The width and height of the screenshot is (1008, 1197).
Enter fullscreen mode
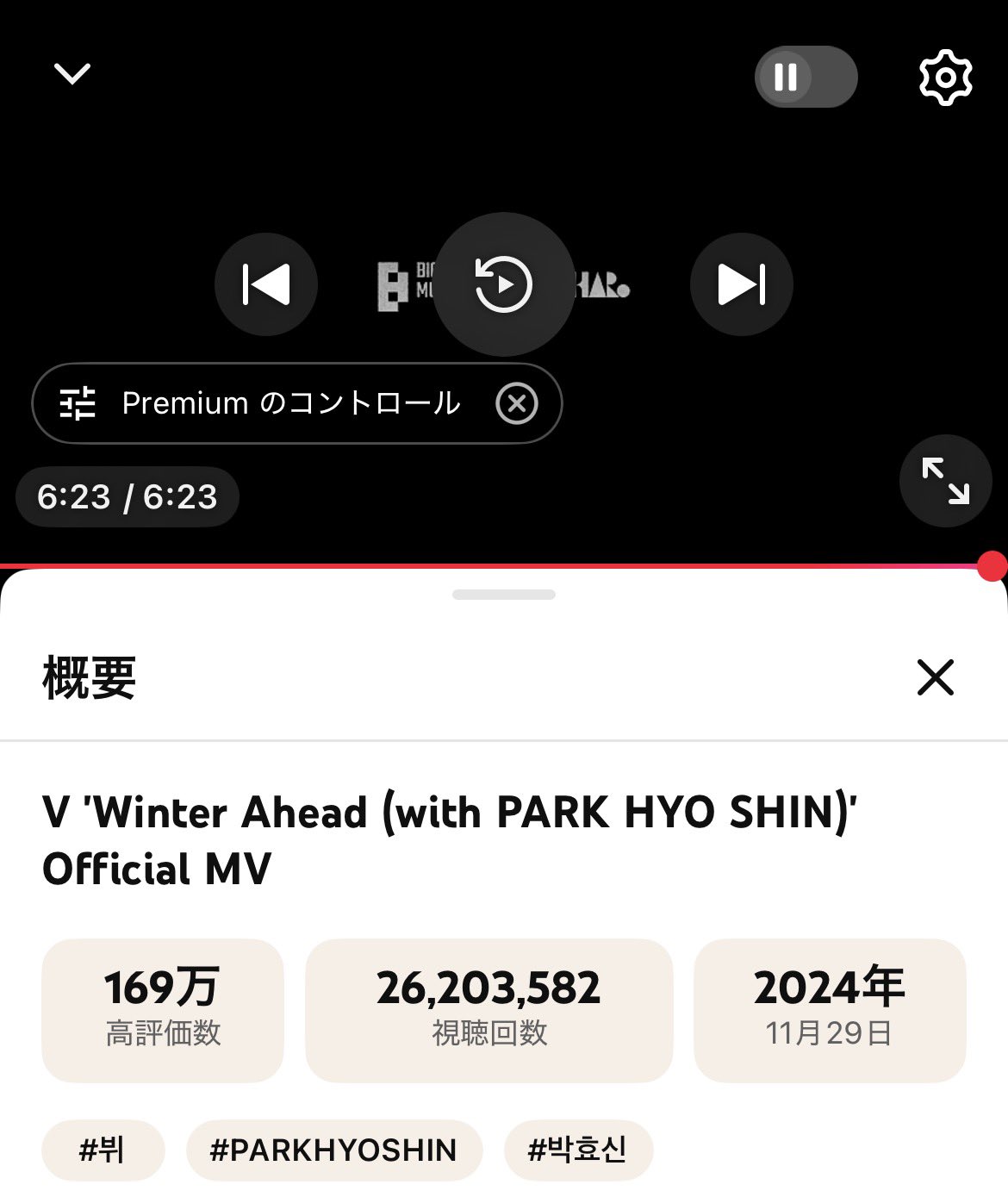945,481
